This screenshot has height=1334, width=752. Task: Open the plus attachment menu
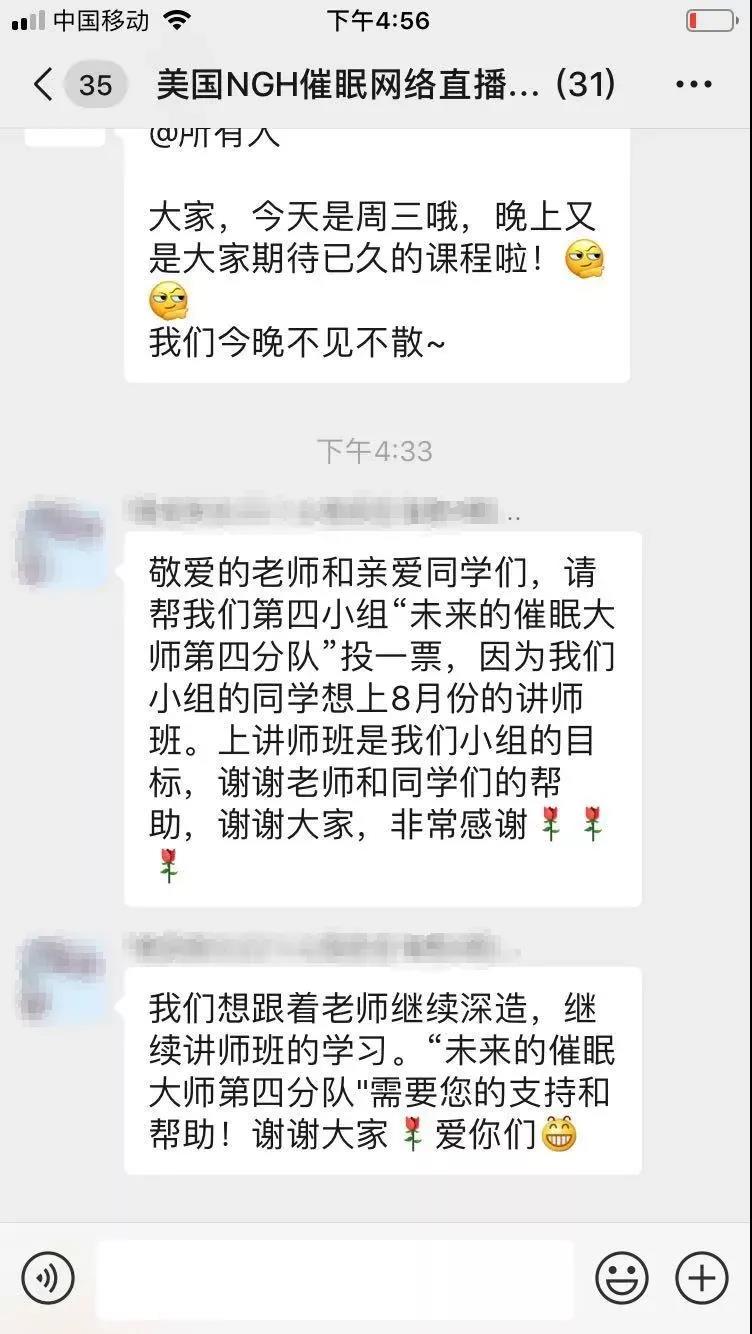tap(702, 1277)
